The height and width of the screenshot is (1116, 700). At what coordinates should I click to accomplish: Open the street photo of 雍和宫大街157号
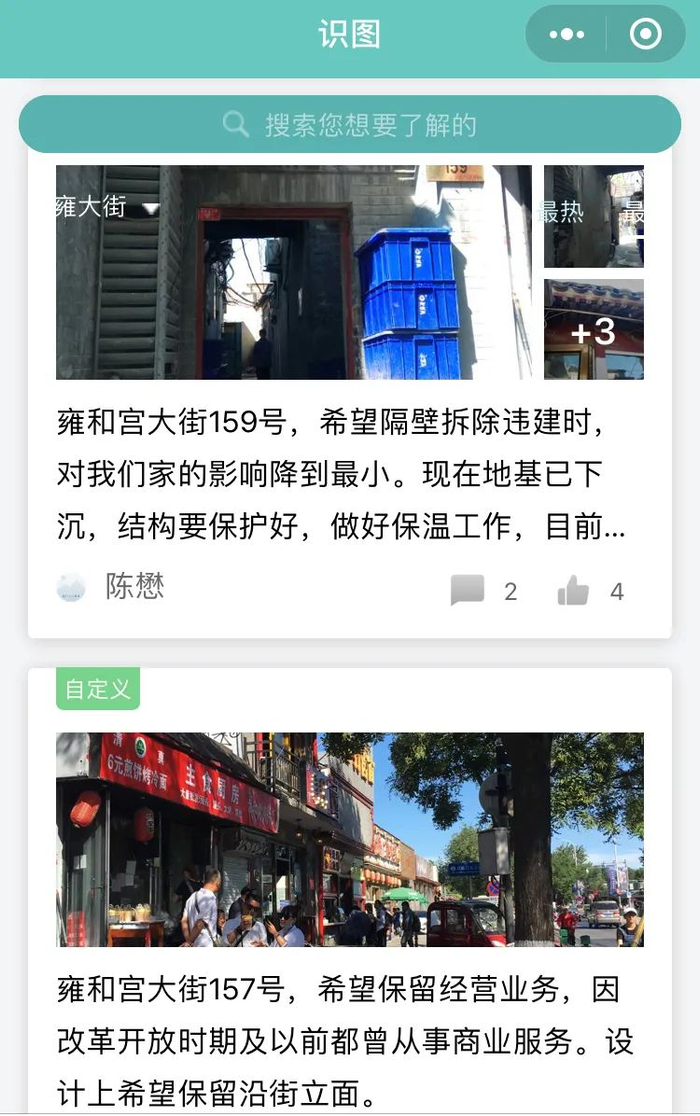click(350, 840)
